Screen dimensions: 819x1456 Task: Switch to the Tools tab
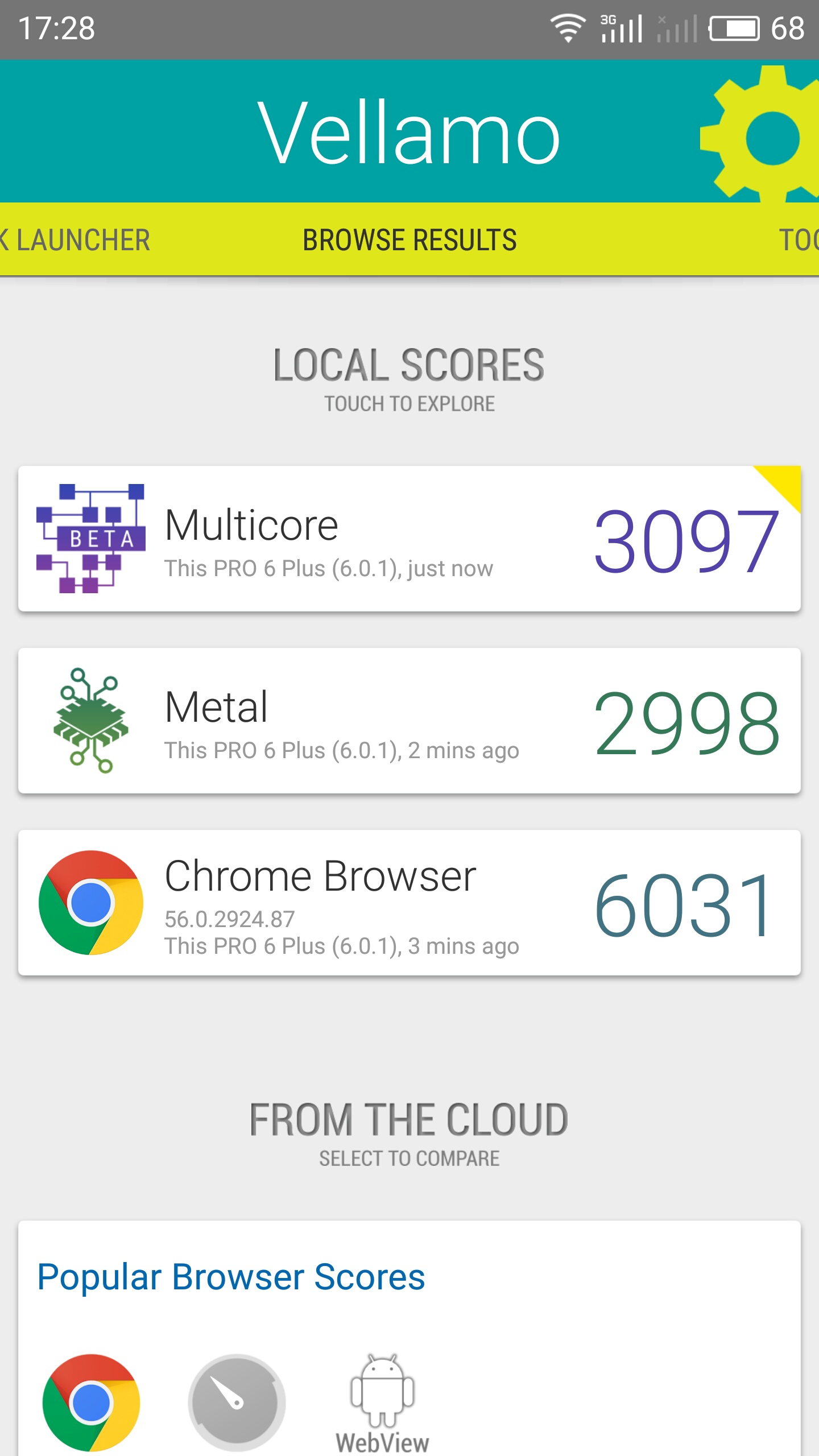(799, 239)
